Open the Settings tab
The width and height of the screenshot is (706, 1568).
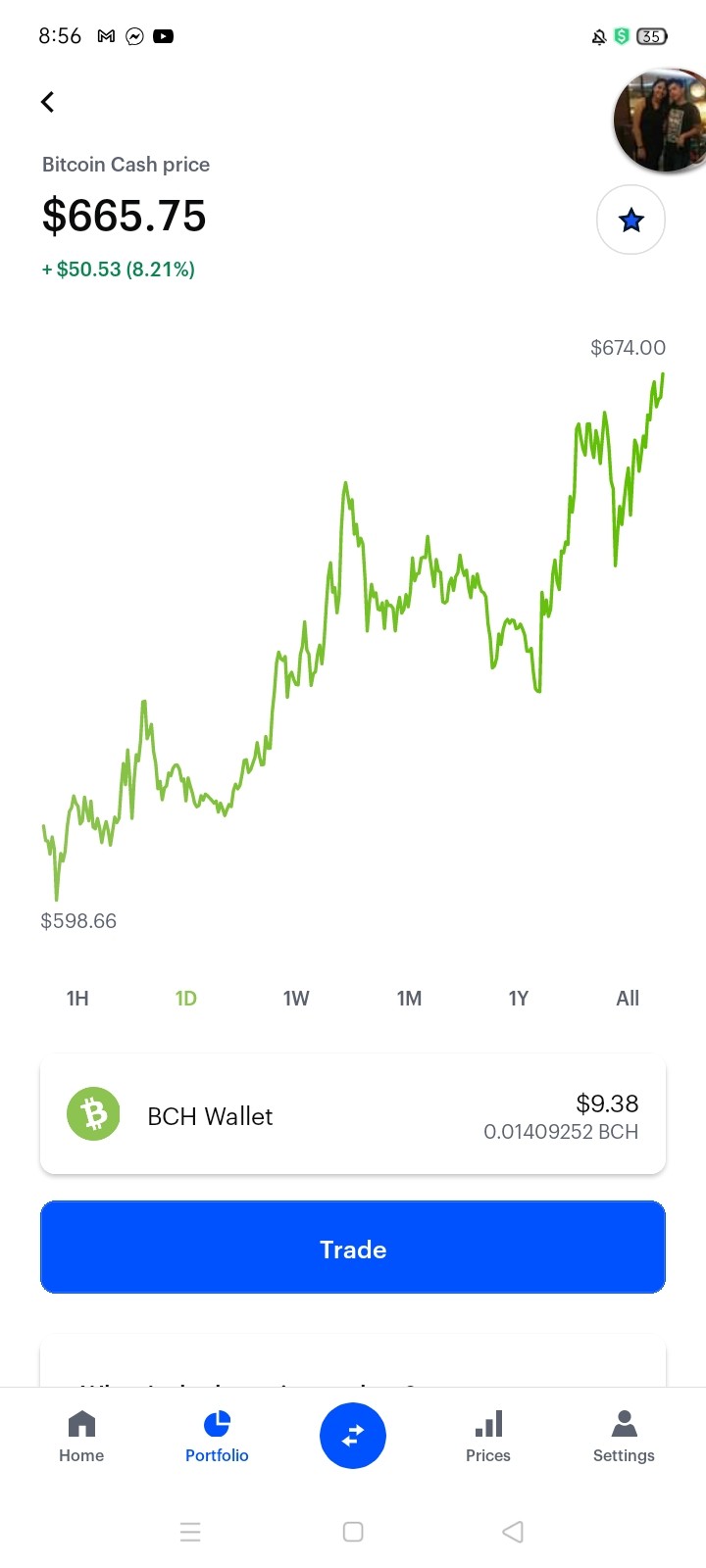(624, 1437)
